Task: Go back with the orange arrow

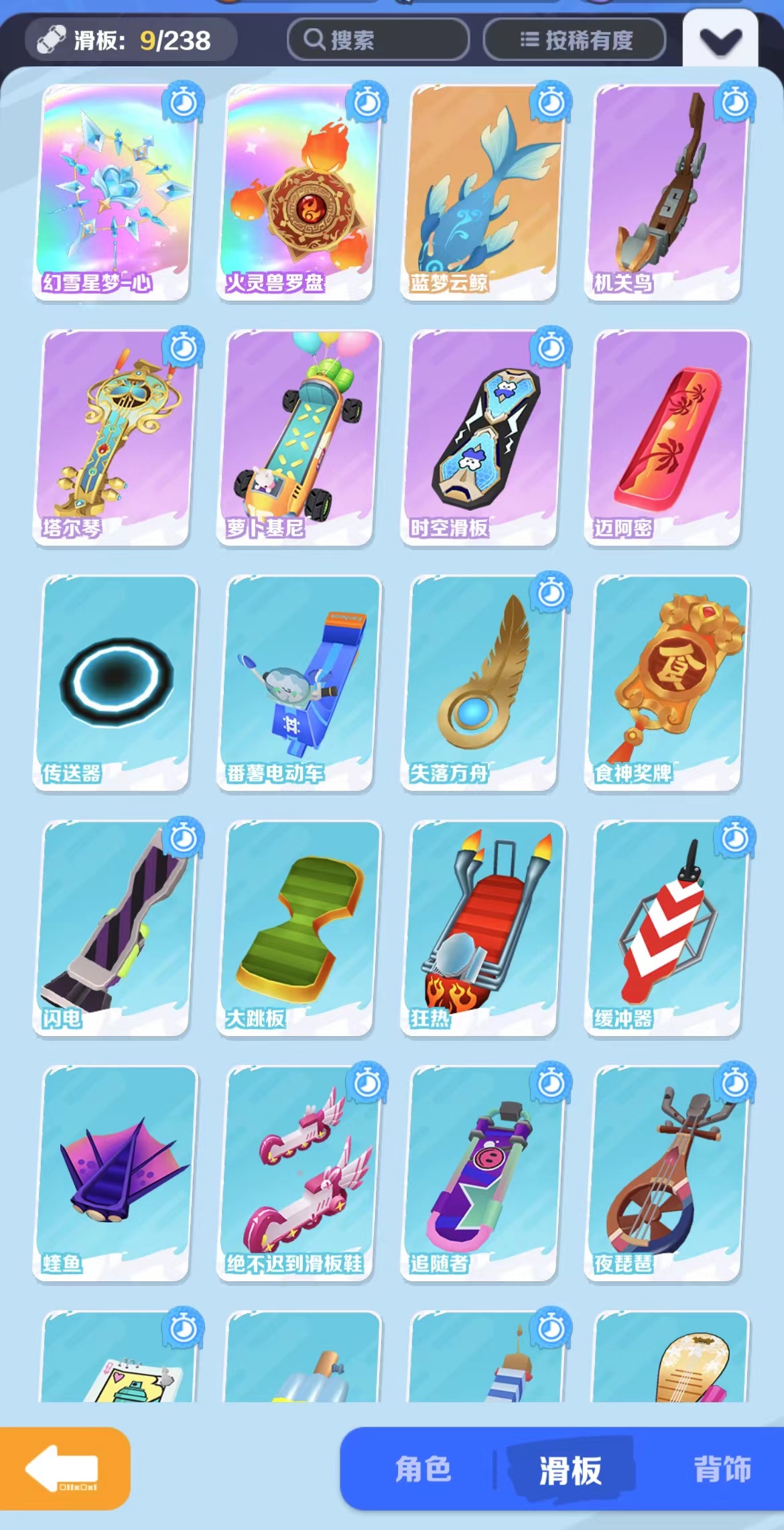Action: tap(64, 1468)
